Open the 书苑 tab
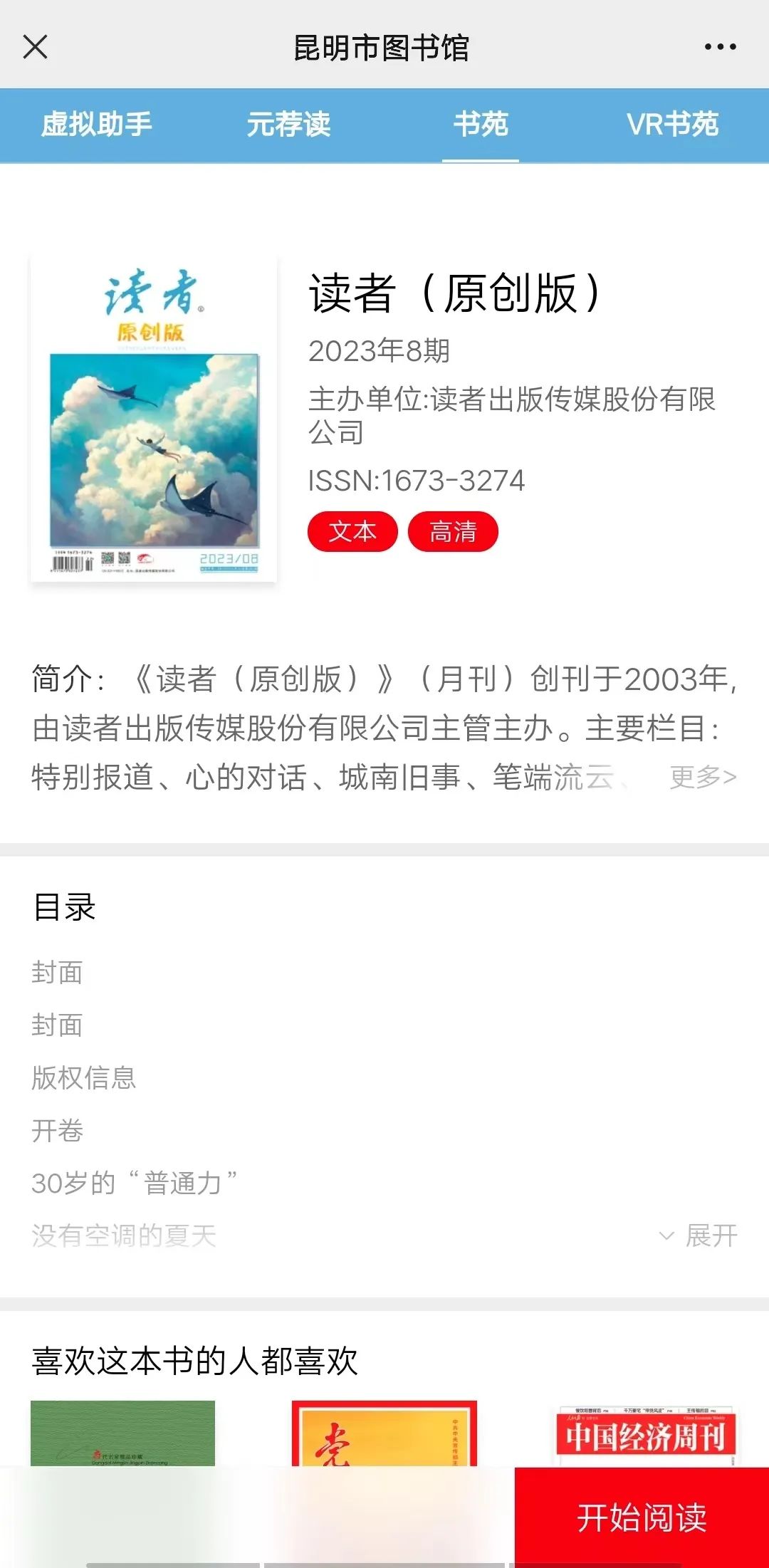 481,125
